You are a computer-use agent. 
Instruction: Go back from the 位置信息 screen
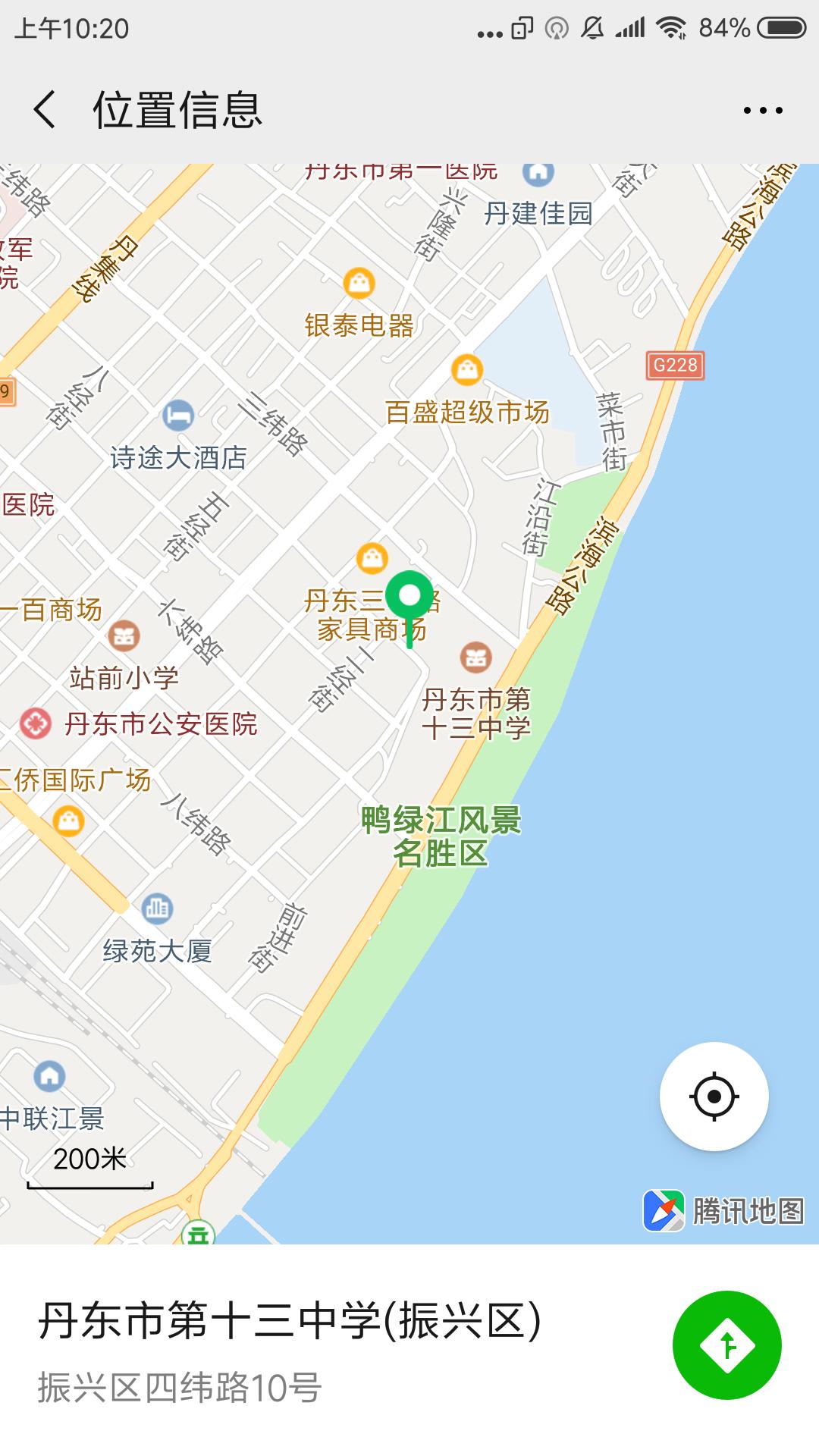tap(45, 110)
